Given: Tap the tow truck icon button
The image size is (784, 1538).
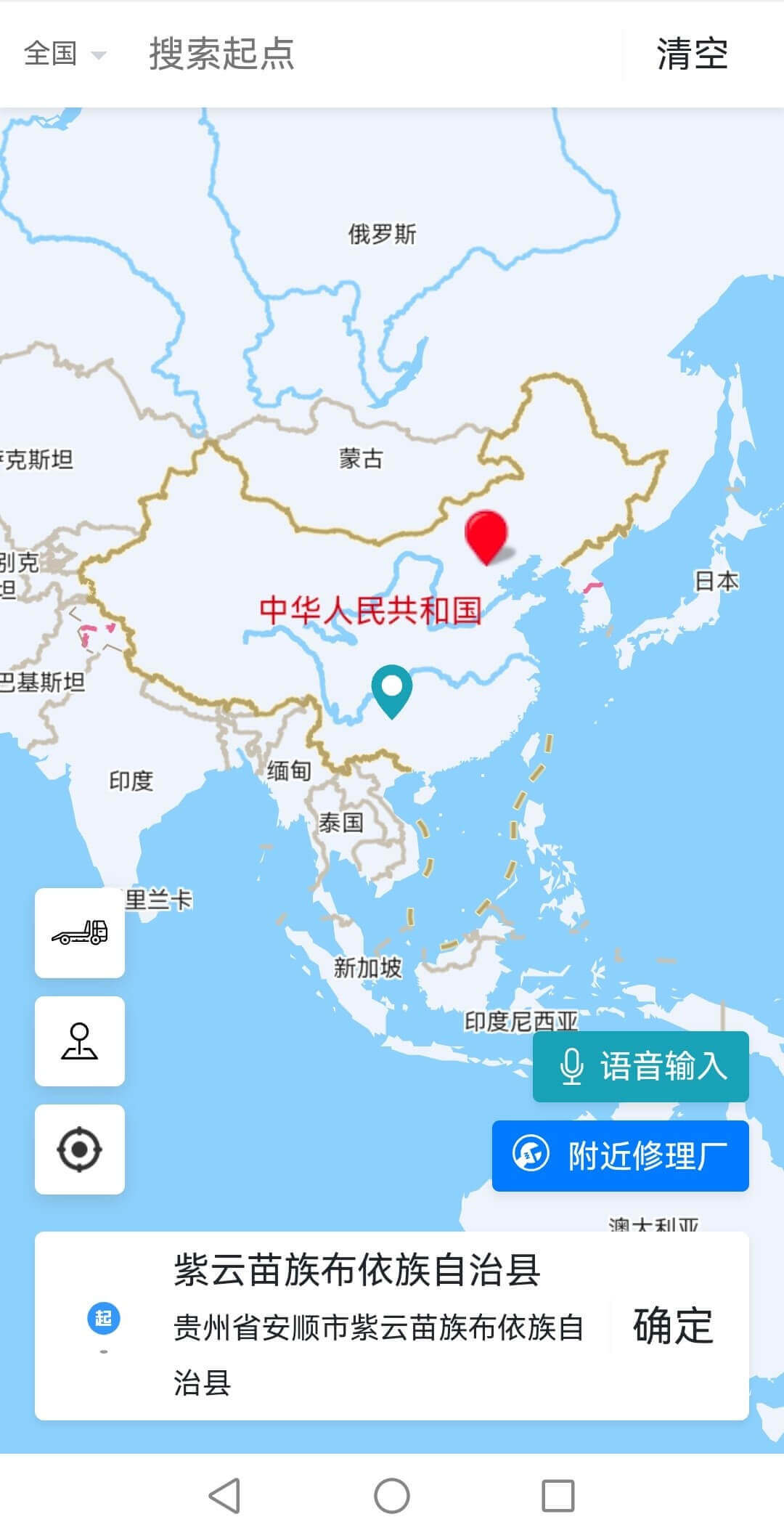Looking at the screenshot, I should (80, 932).
